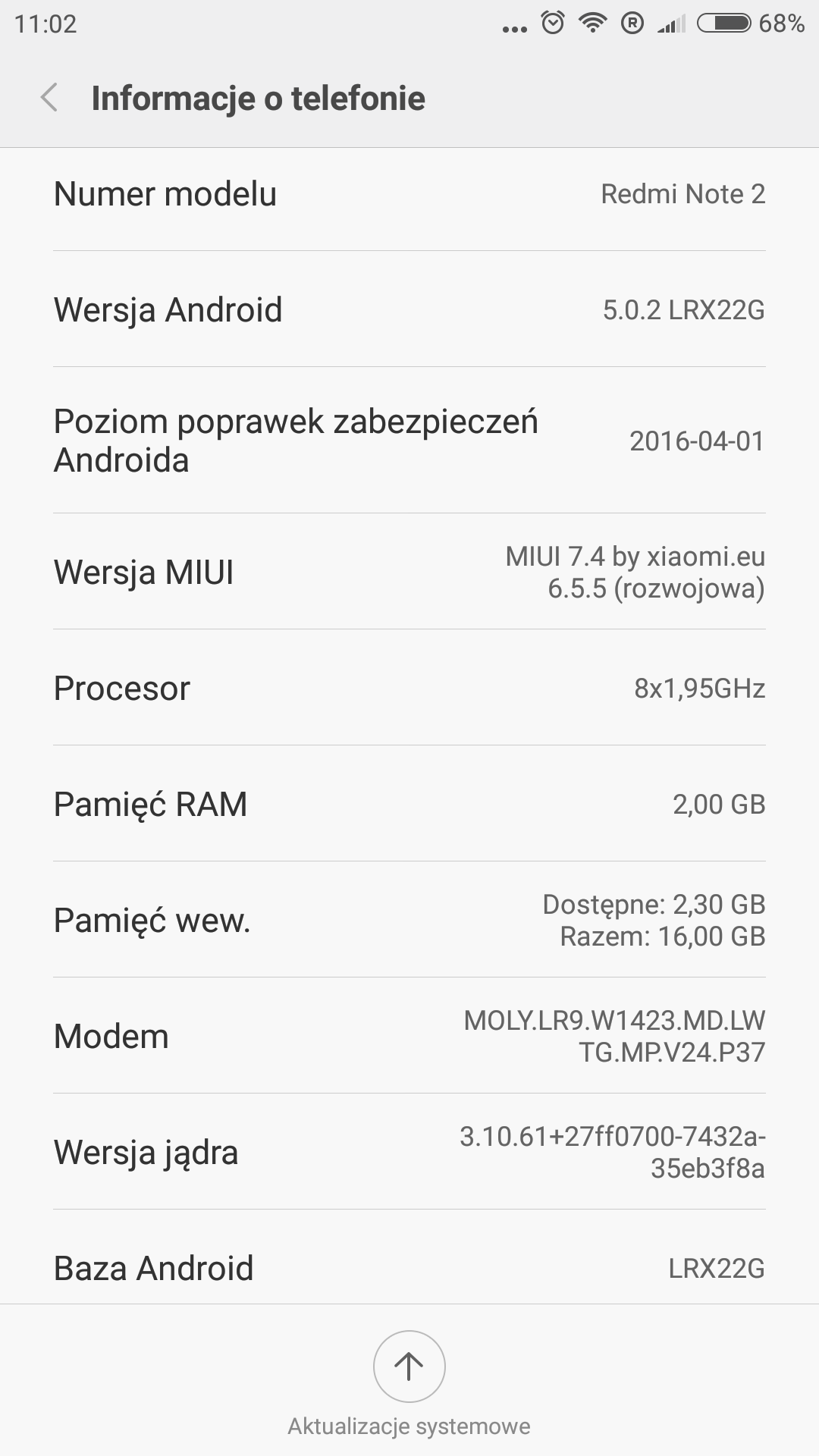Tap the Procesor row

pos(409,688)
